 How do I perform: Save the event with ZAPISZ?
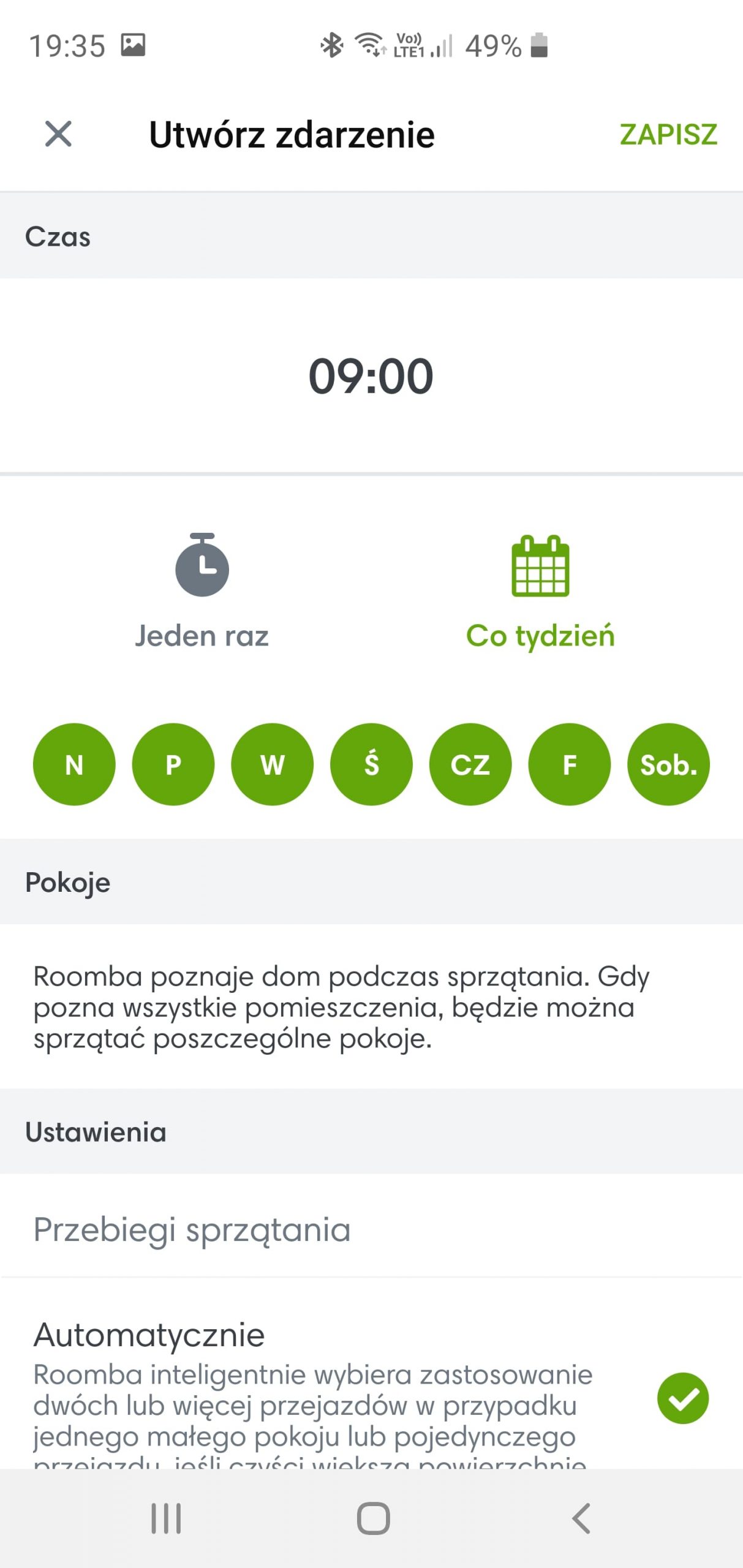click(x=668, y=135)
